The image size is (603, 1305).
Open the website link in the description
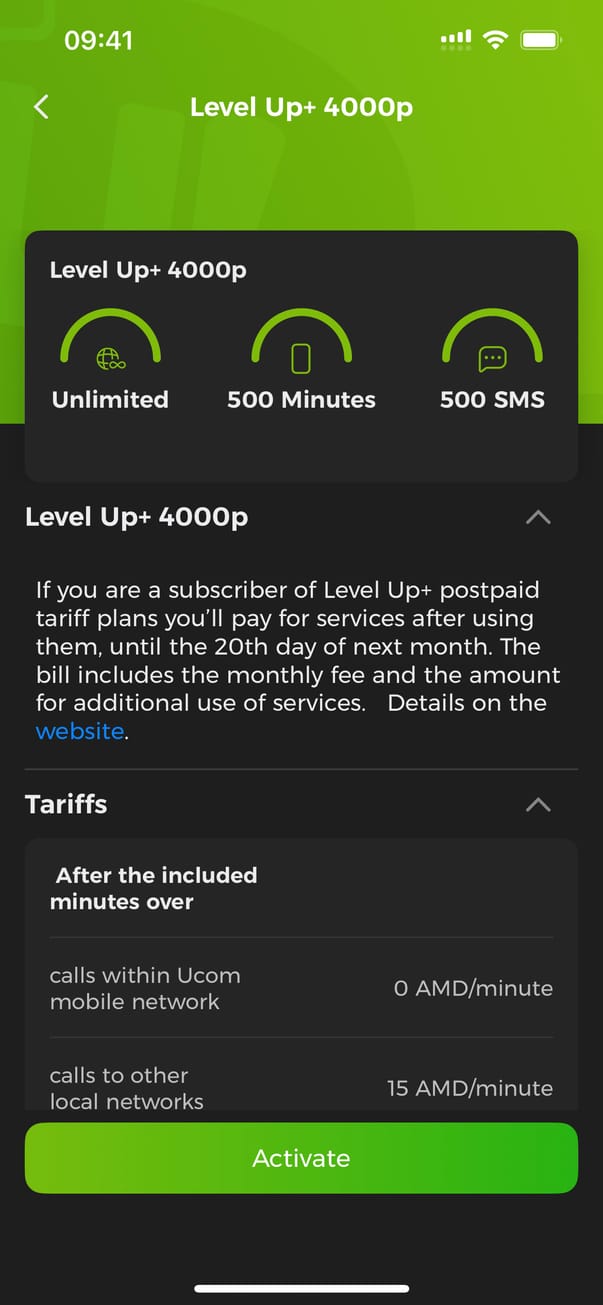pos(80,731)
